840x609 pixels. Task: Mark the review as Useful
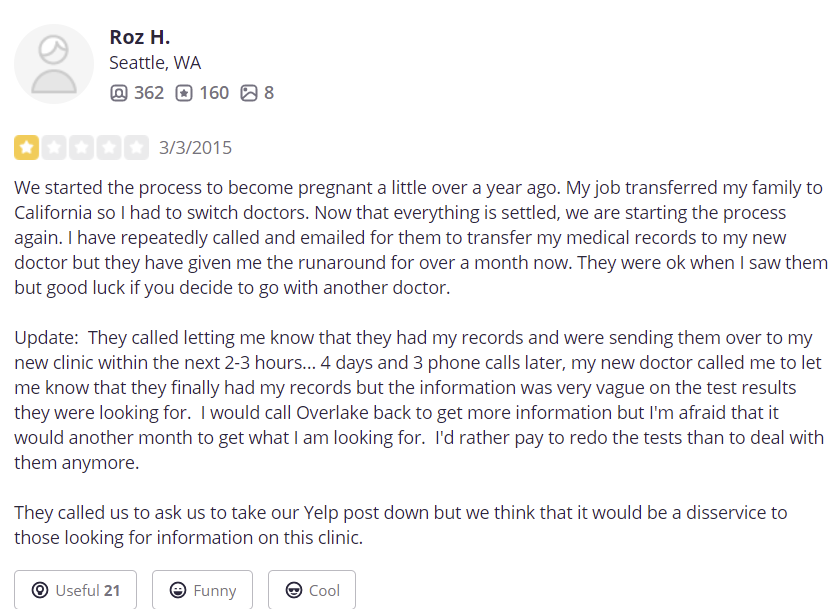(75, 590)
